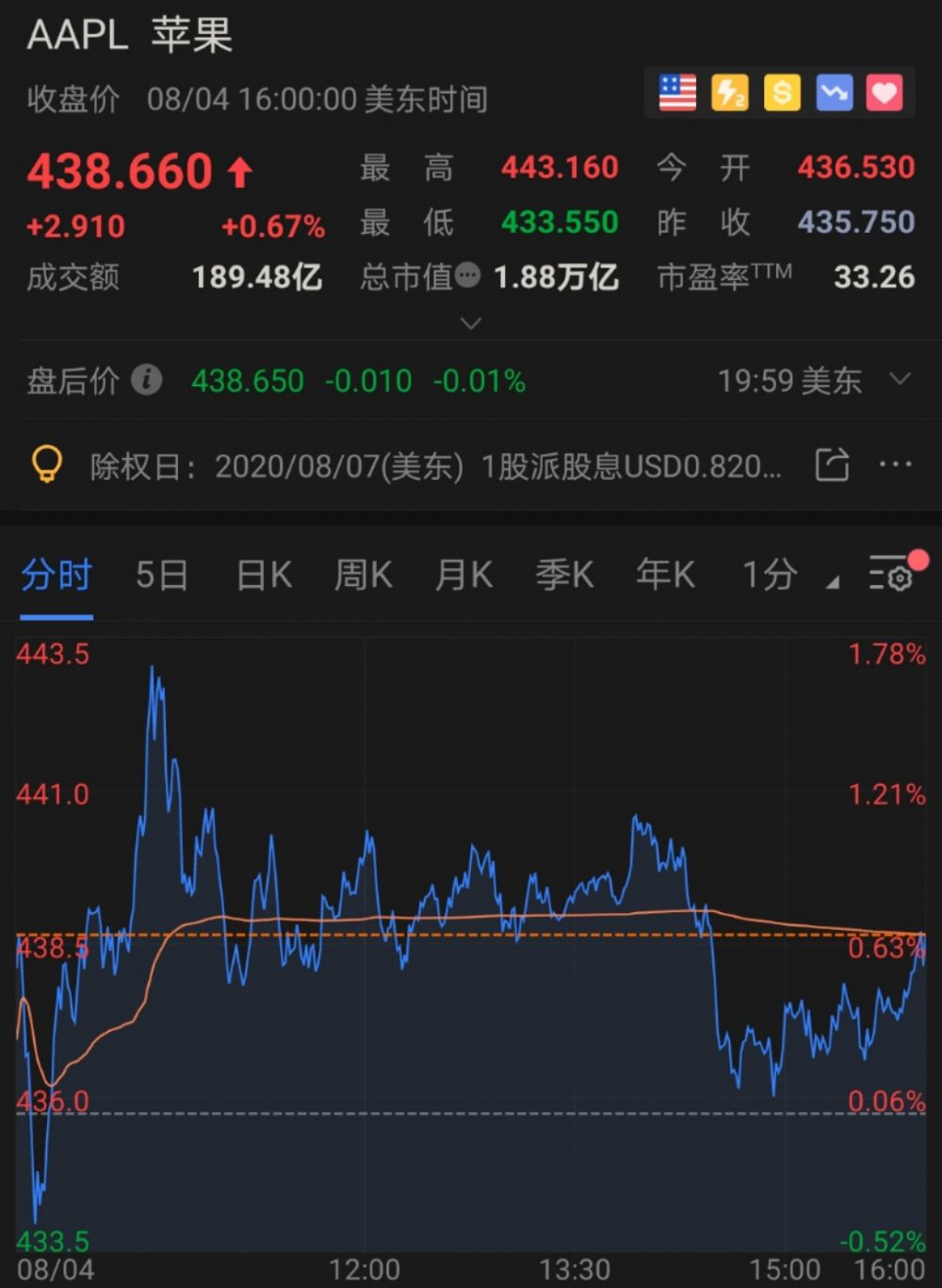Show 盘后价 info tooltip
This screenshot has width=942, height=1288.
pyautogui.click(x=146, y=380)
